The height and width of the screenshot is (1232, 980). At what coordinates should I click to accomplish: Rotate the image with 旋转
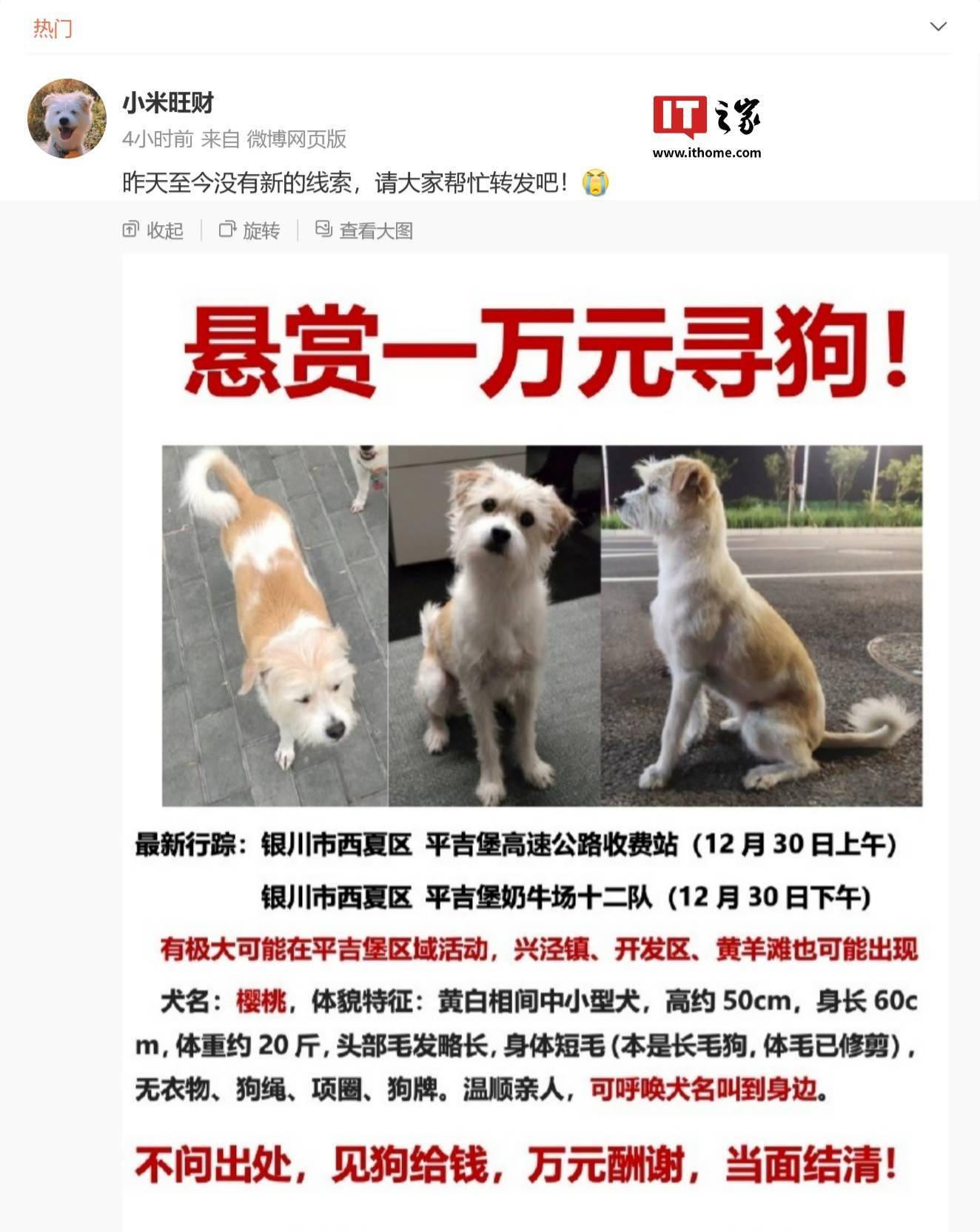point(249,231)
